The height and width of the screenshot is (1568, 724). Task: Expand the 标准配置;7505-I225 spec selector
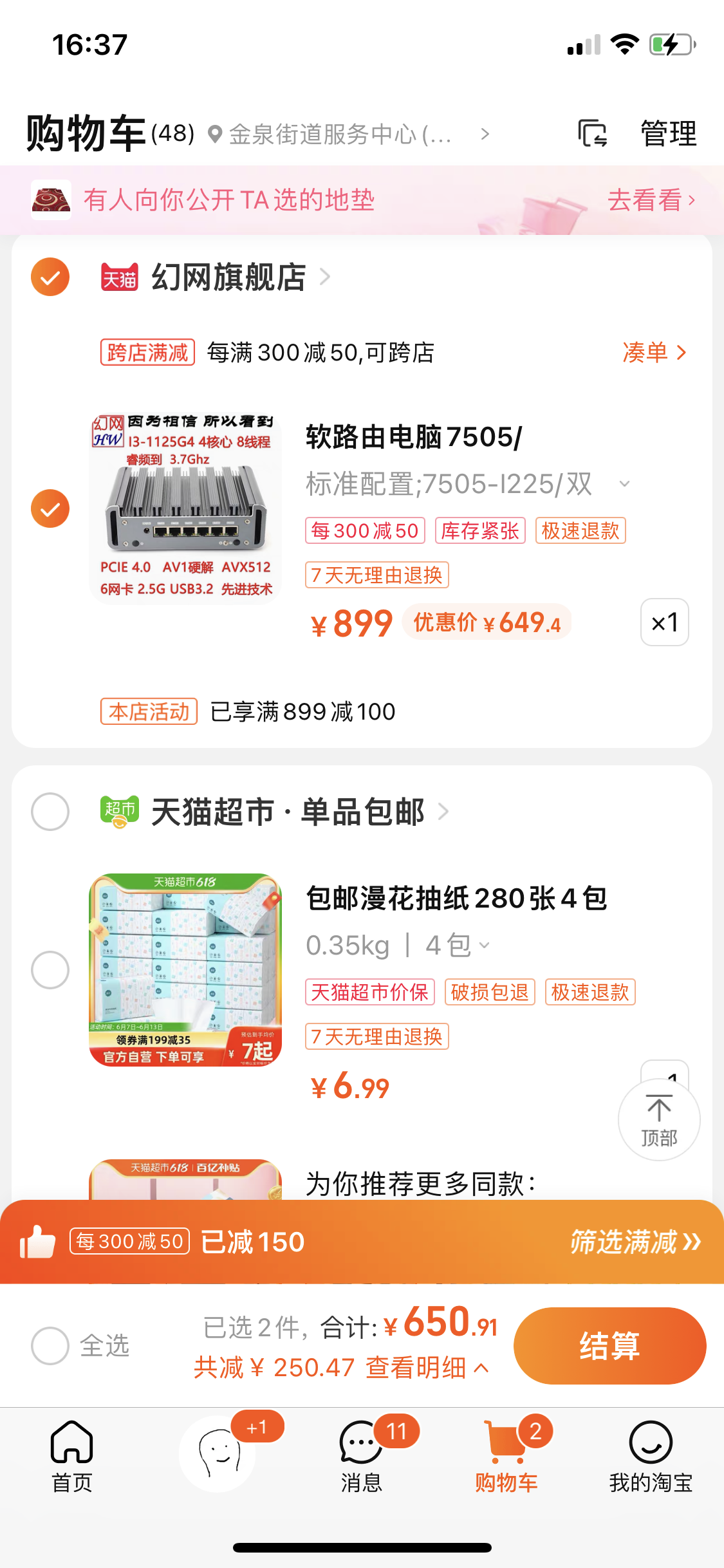coord(467,484)
